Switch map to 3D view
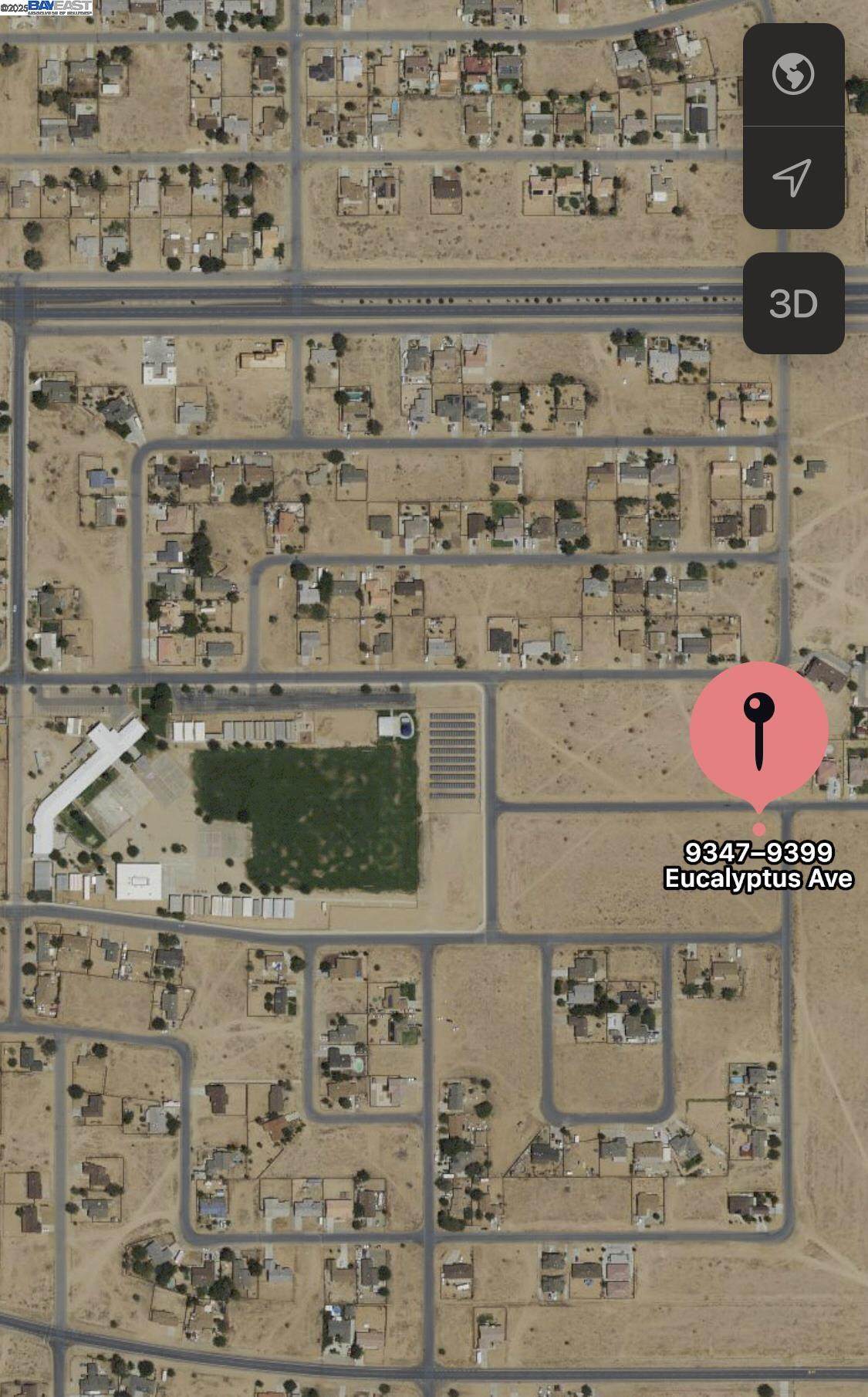 point(793,303)
